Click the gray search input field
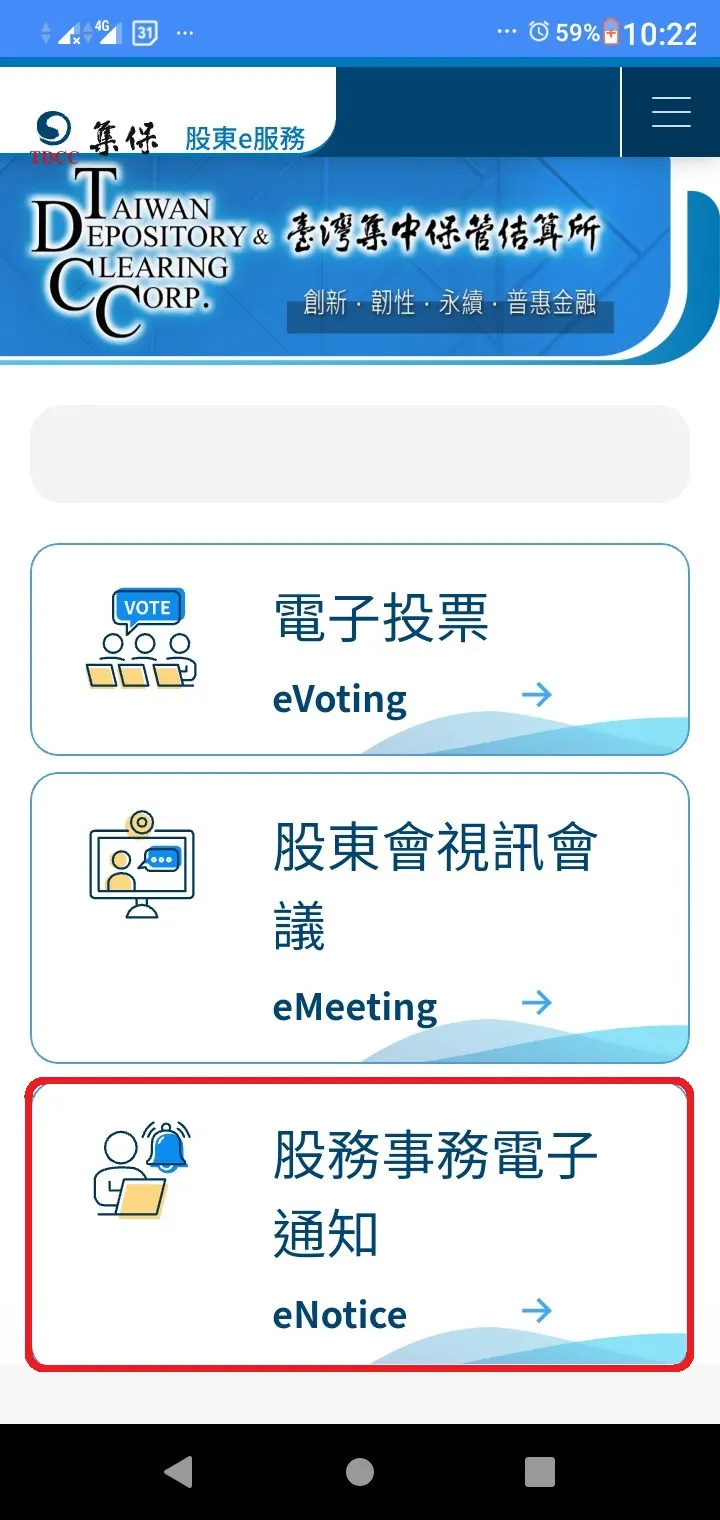 (360, 453)
